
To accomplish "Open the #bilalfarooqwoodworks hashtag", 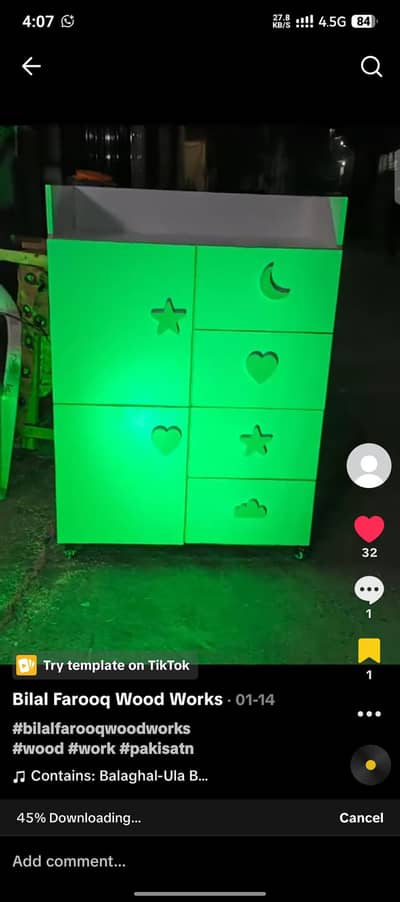I will click(x=101, y=729).
